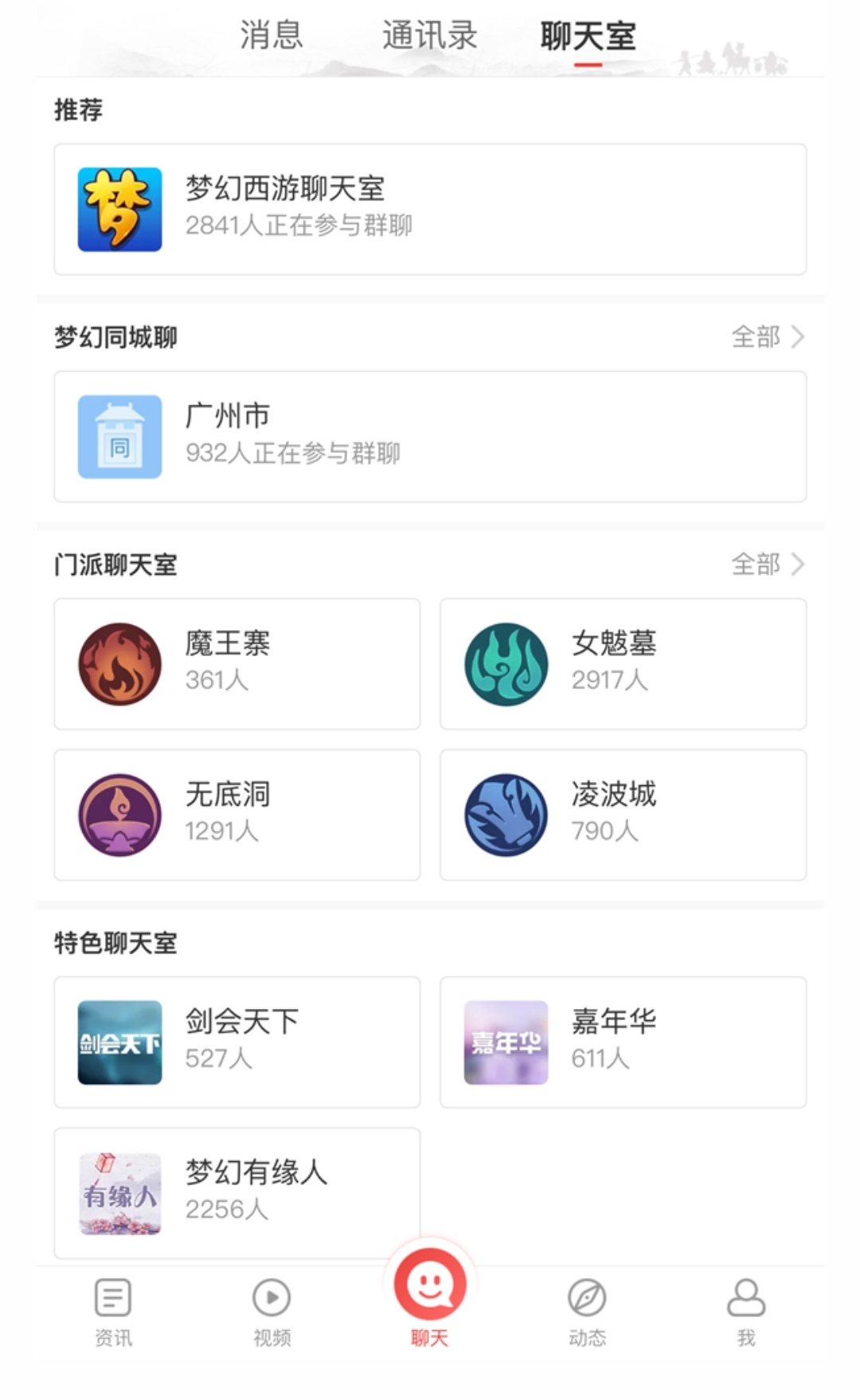Open the 无底洞 chat room

[x=237, y=815]
